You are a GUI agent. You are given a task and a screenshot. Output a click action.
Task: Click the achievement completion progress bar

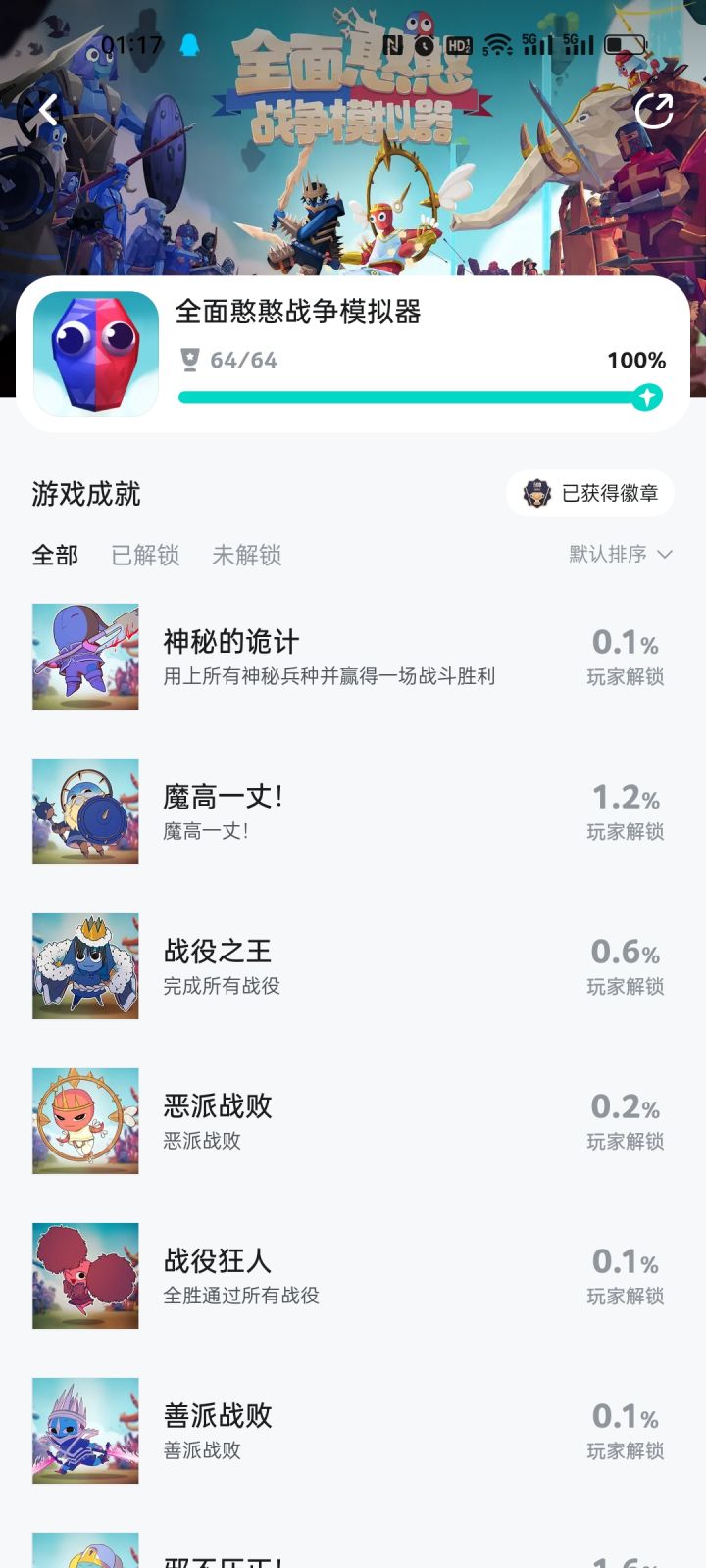point(412,398)
